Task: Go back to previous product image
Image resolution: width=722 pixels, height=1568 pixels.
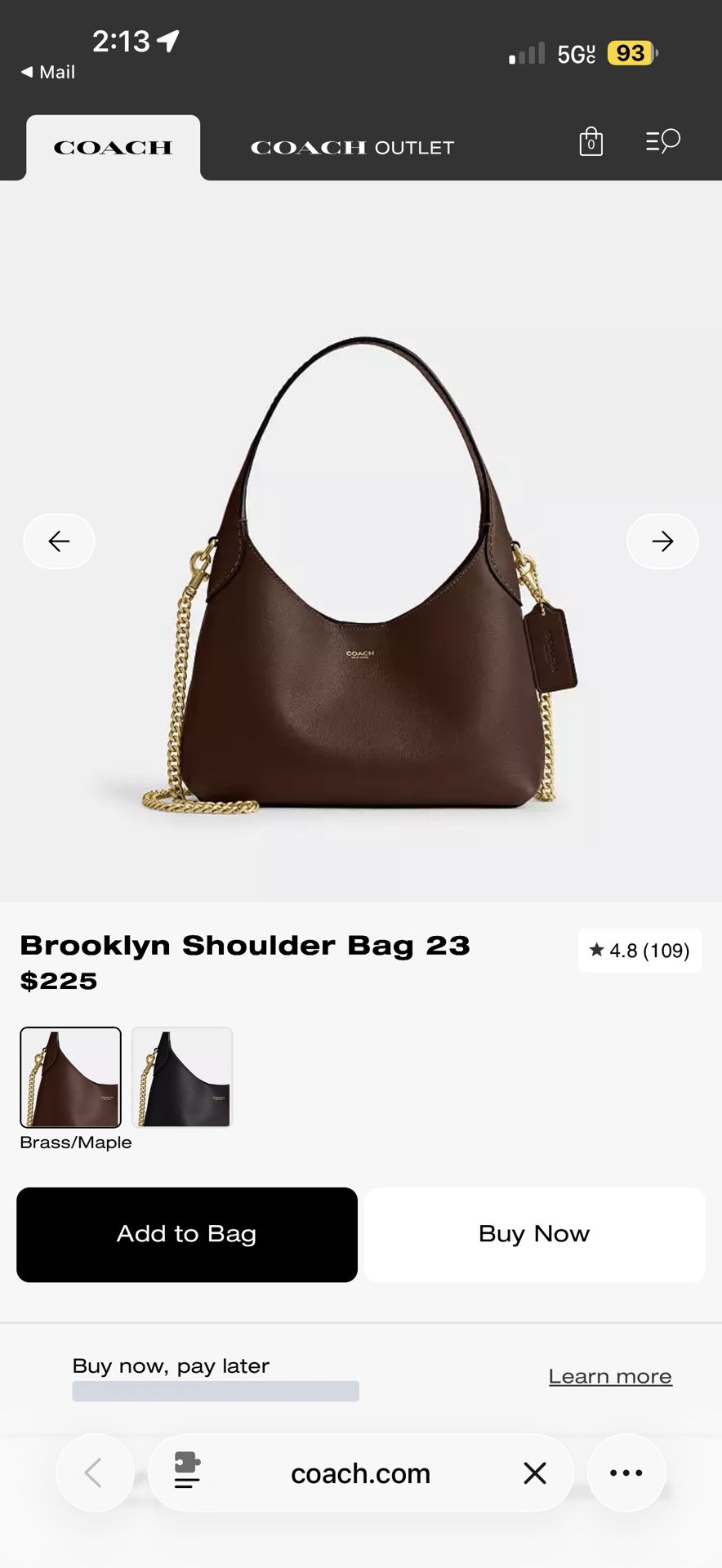Action: point(59,541)
